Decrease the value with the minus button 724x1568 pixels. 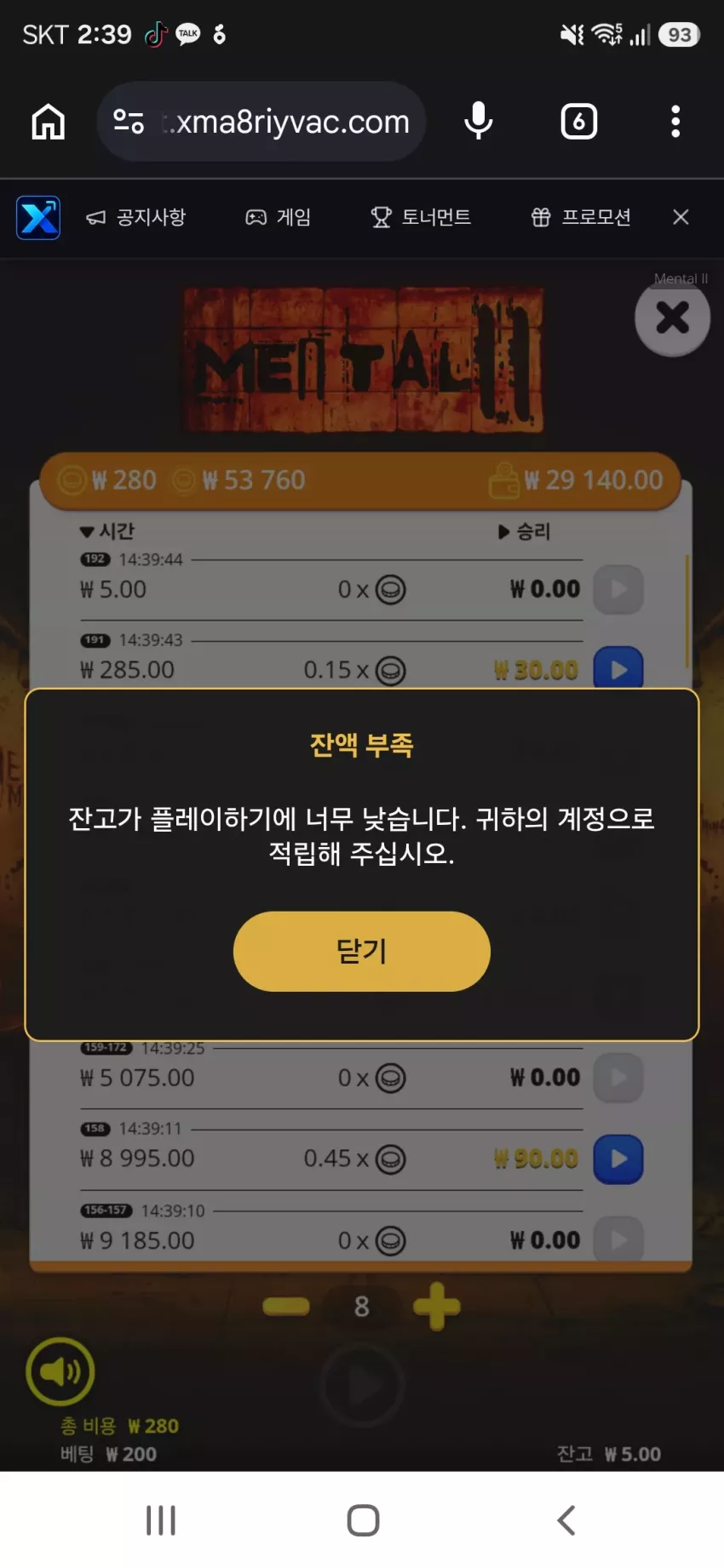tap(286, 1307)
